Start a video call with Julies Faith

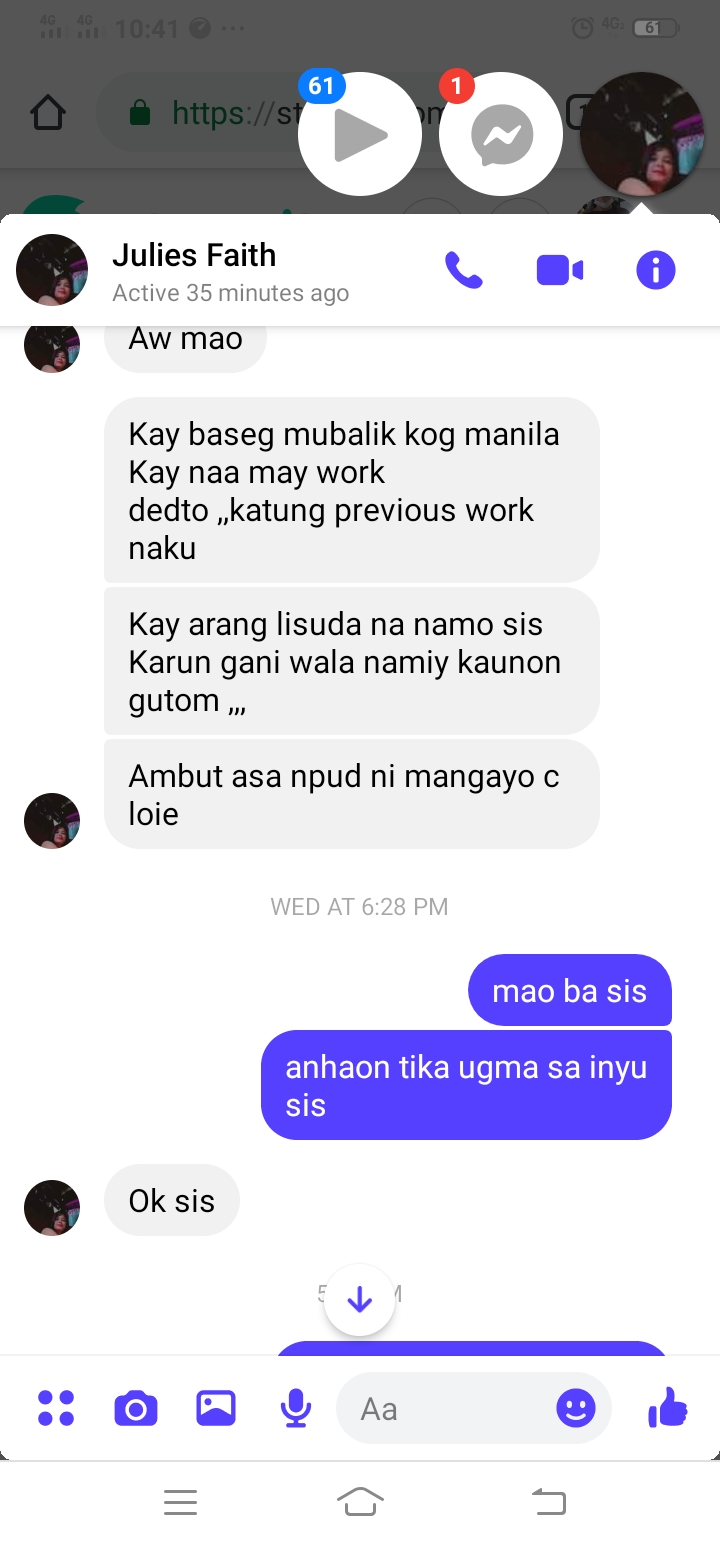pos(560,270)
